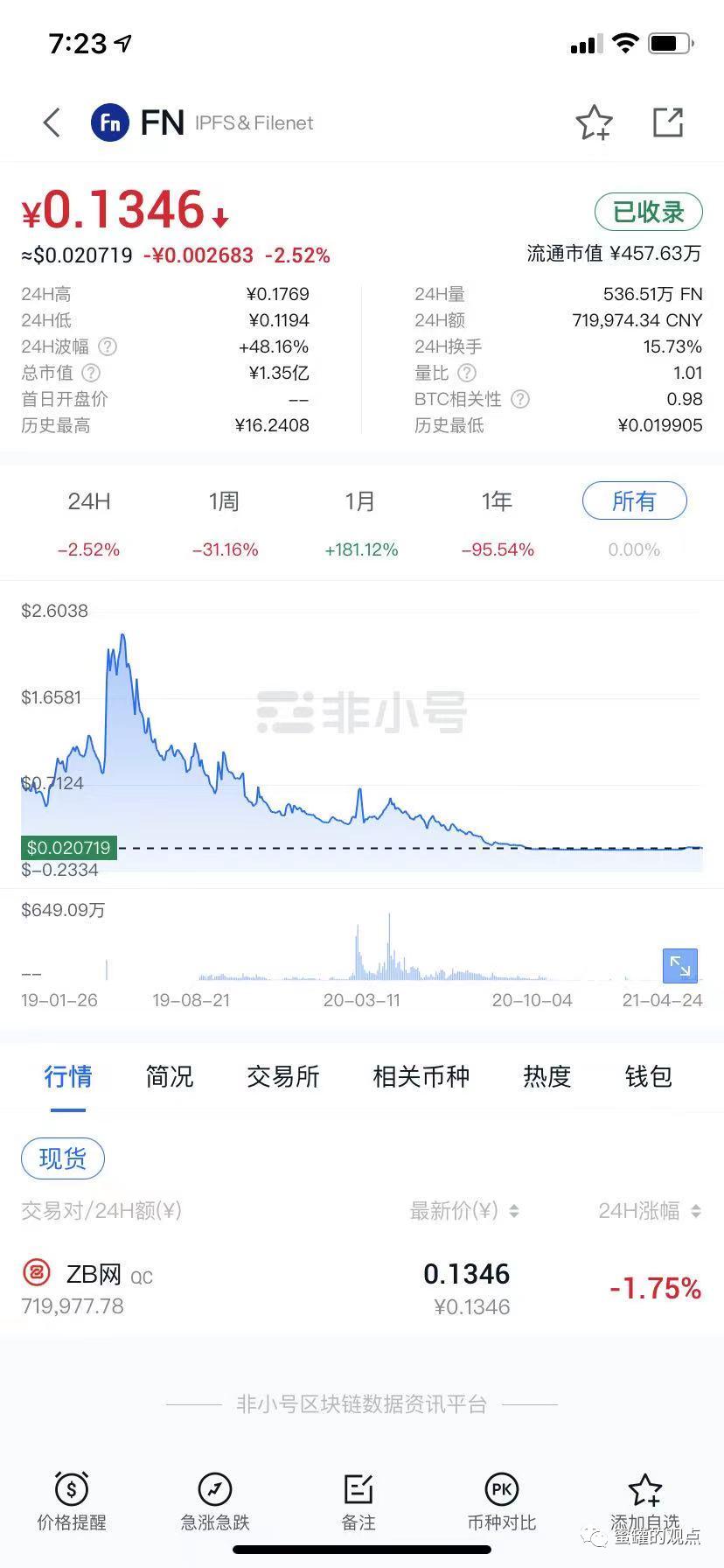Select the 现货 spot filter
724x1568 pixels.
(x=62, y=1157)
